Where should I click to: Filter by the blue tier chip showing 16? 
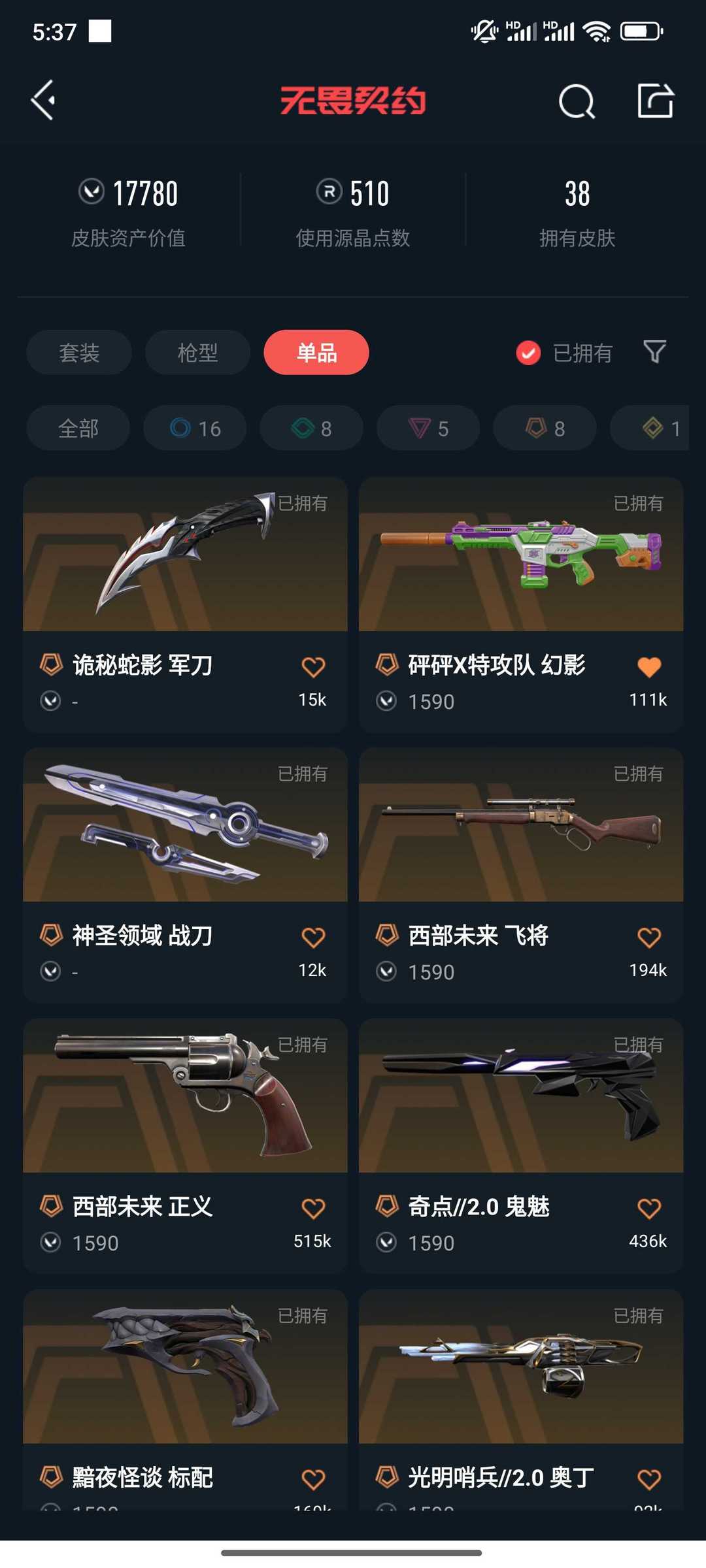(195, 429)
